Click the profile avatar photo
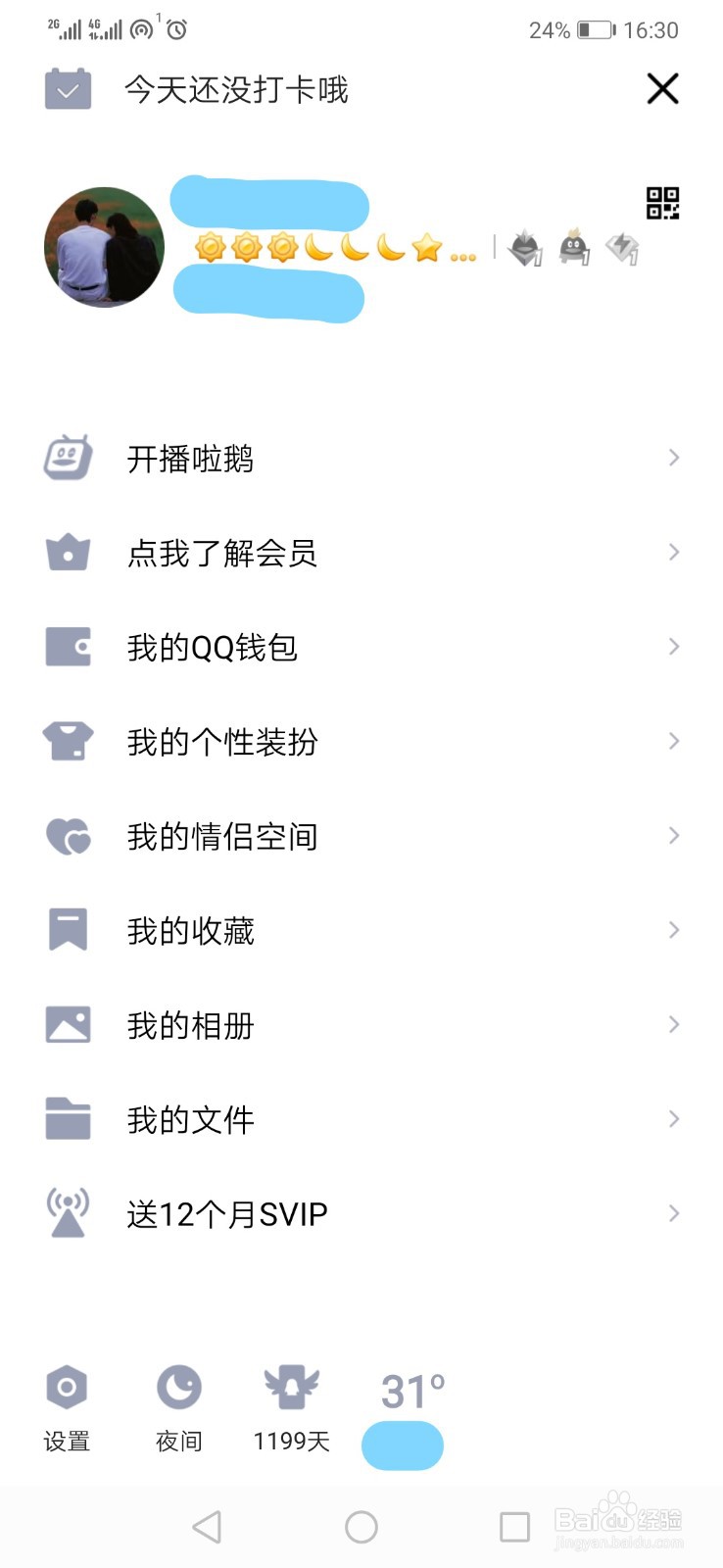 point(103,247)
